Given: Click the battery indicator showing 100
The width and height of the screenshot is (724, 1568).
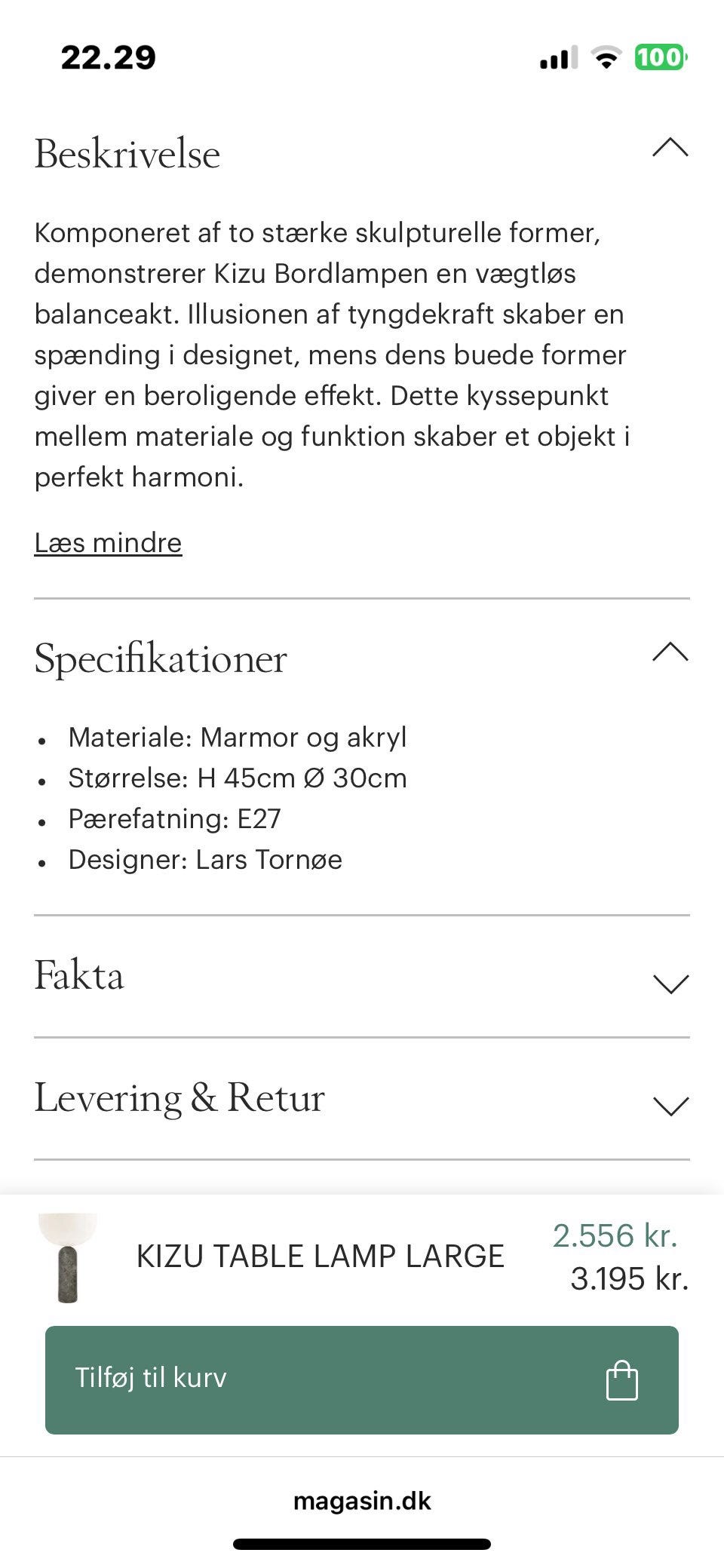Looking at the screenshot, I should [661, 57].
